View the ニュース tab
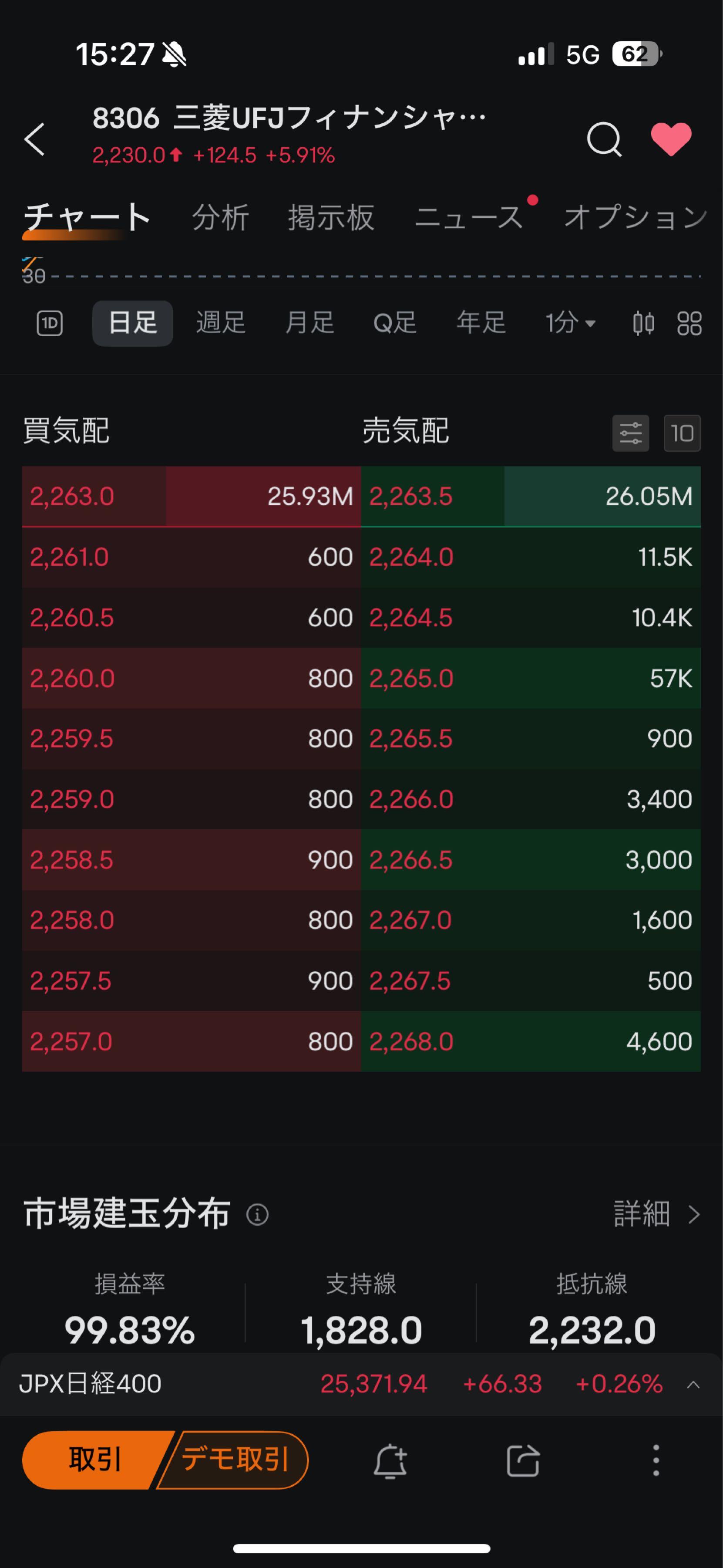The height and width of the screenshot is (1568, 723). [x=468, y=217]
